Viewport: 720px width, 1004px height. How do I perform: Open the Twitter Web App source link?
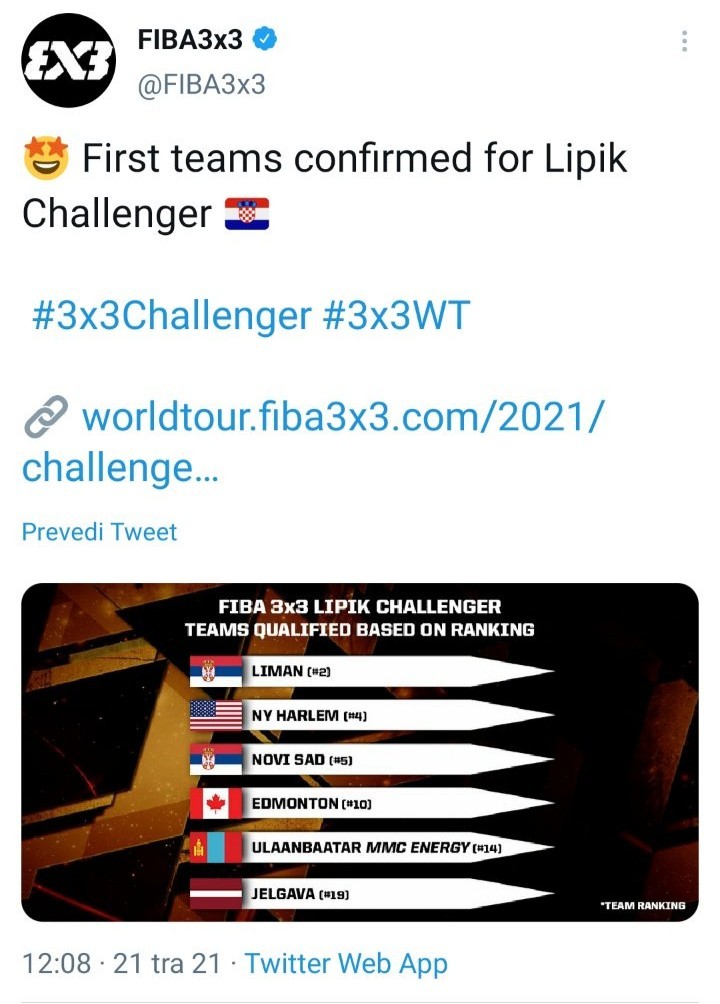(x=346, y=964)
